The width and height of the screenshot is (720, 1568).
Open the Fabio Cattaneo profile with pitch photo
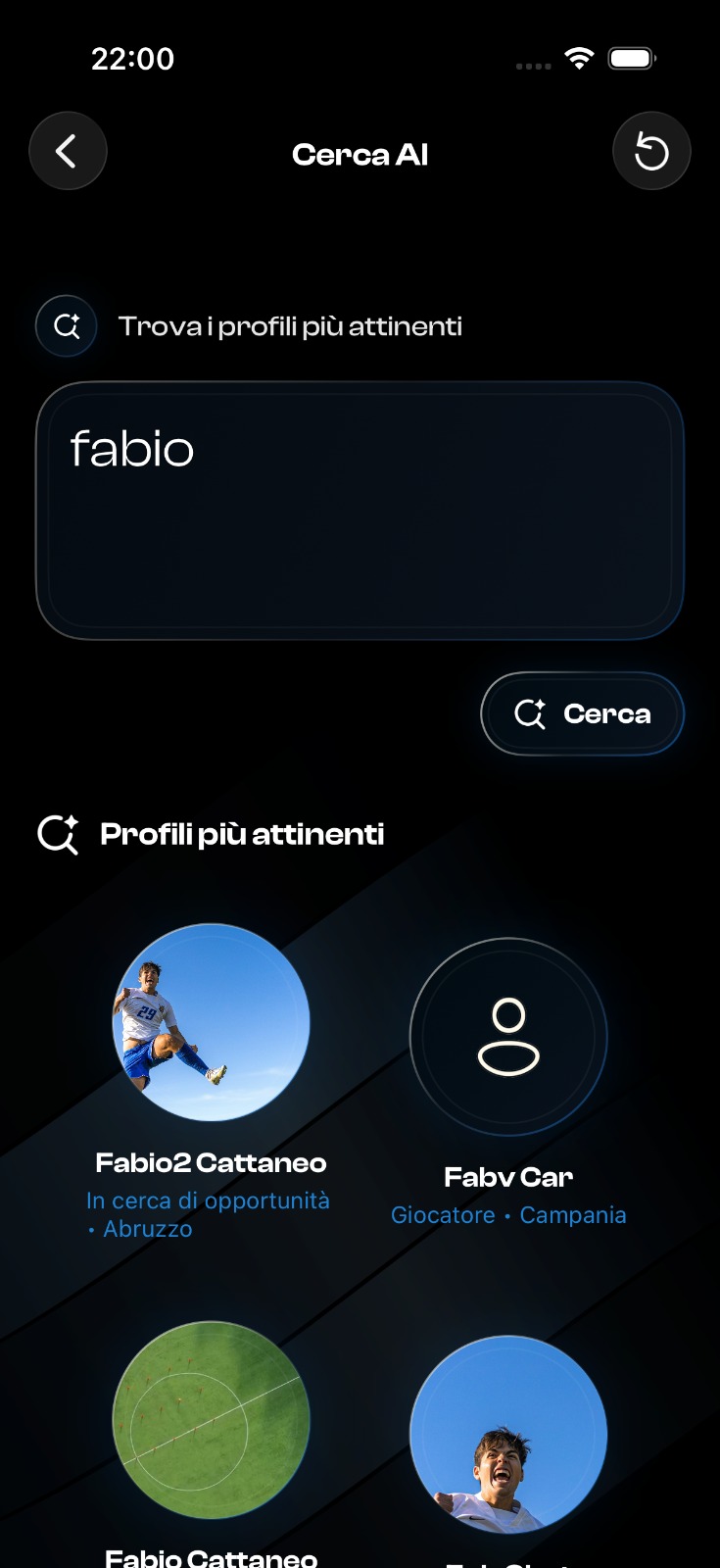point(212,1420)
